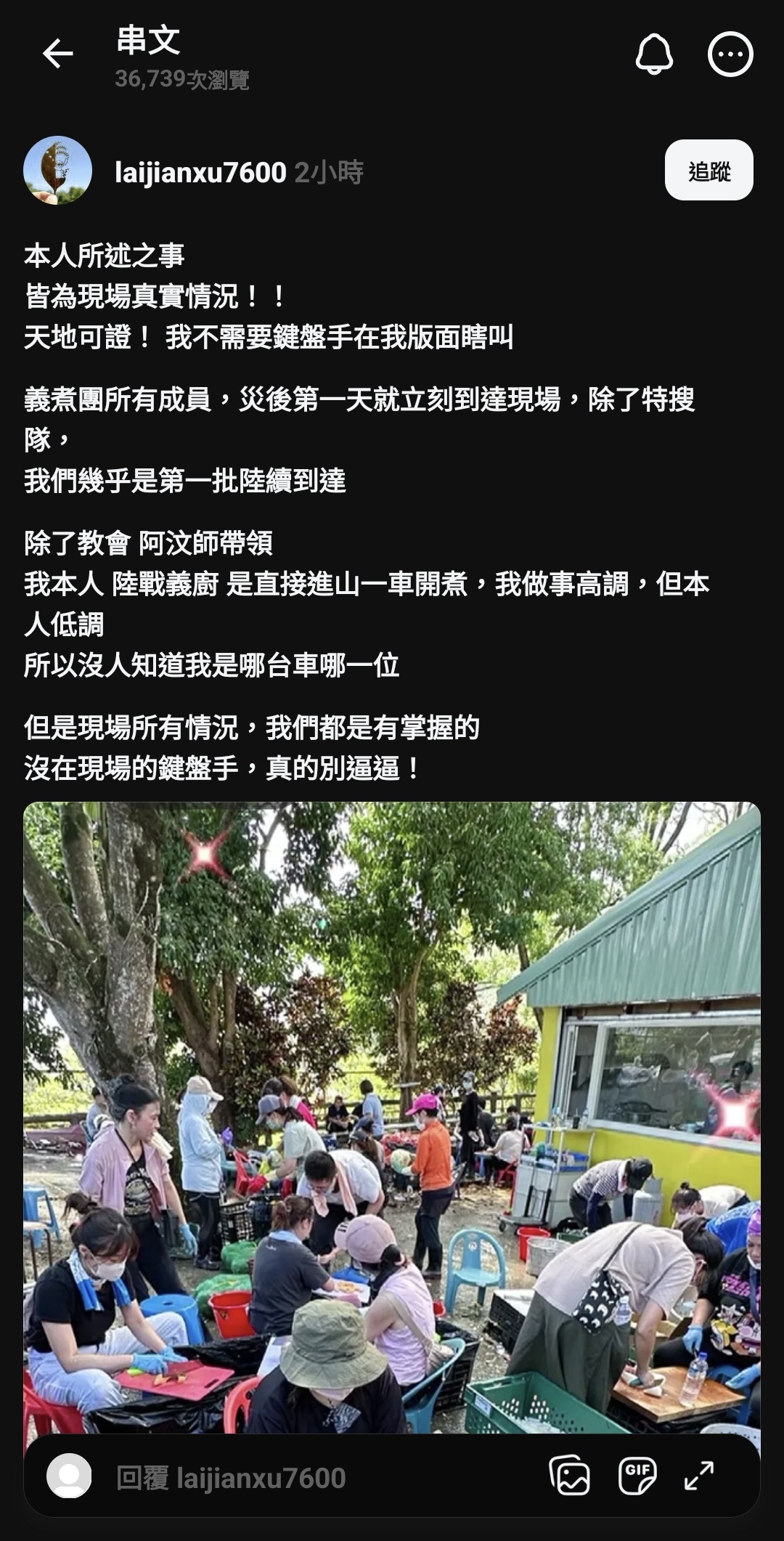Image resolution: width=784 pixels, height=1541 pixels.
Task: Open the post photo of volunteers cooking
Action: [392, 1118]
